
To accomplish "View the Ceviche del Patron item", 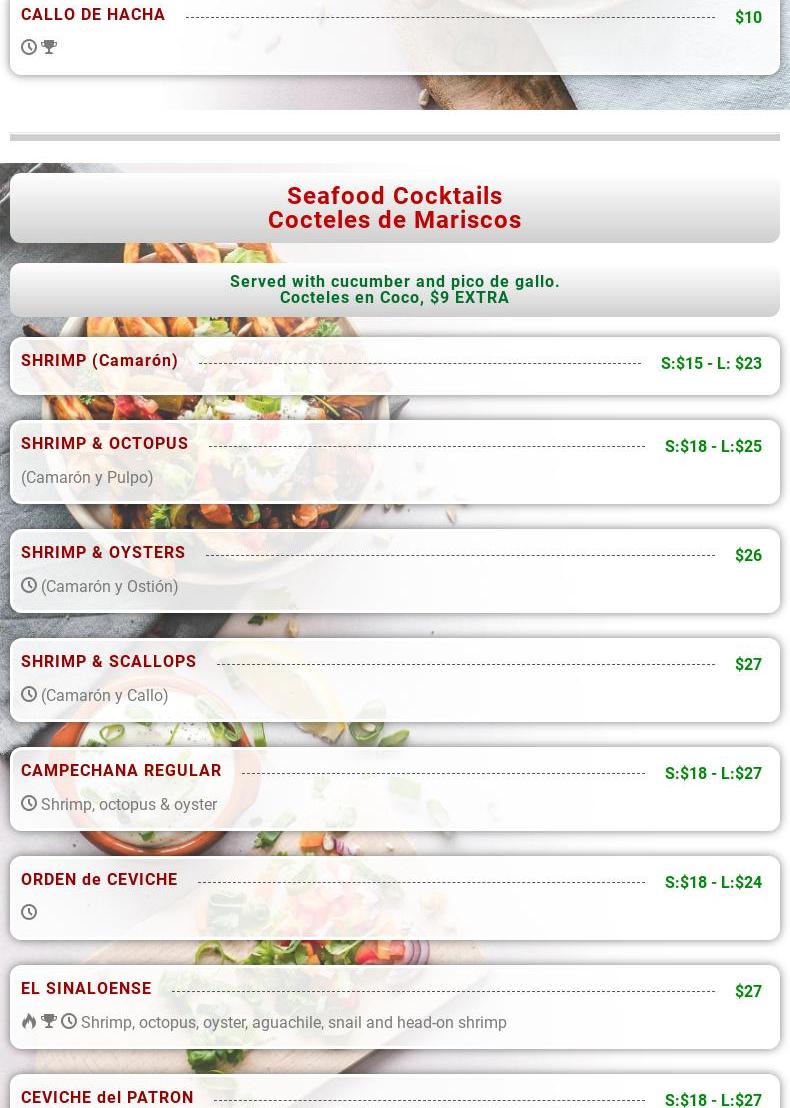I will click(x=107, y=1097).
